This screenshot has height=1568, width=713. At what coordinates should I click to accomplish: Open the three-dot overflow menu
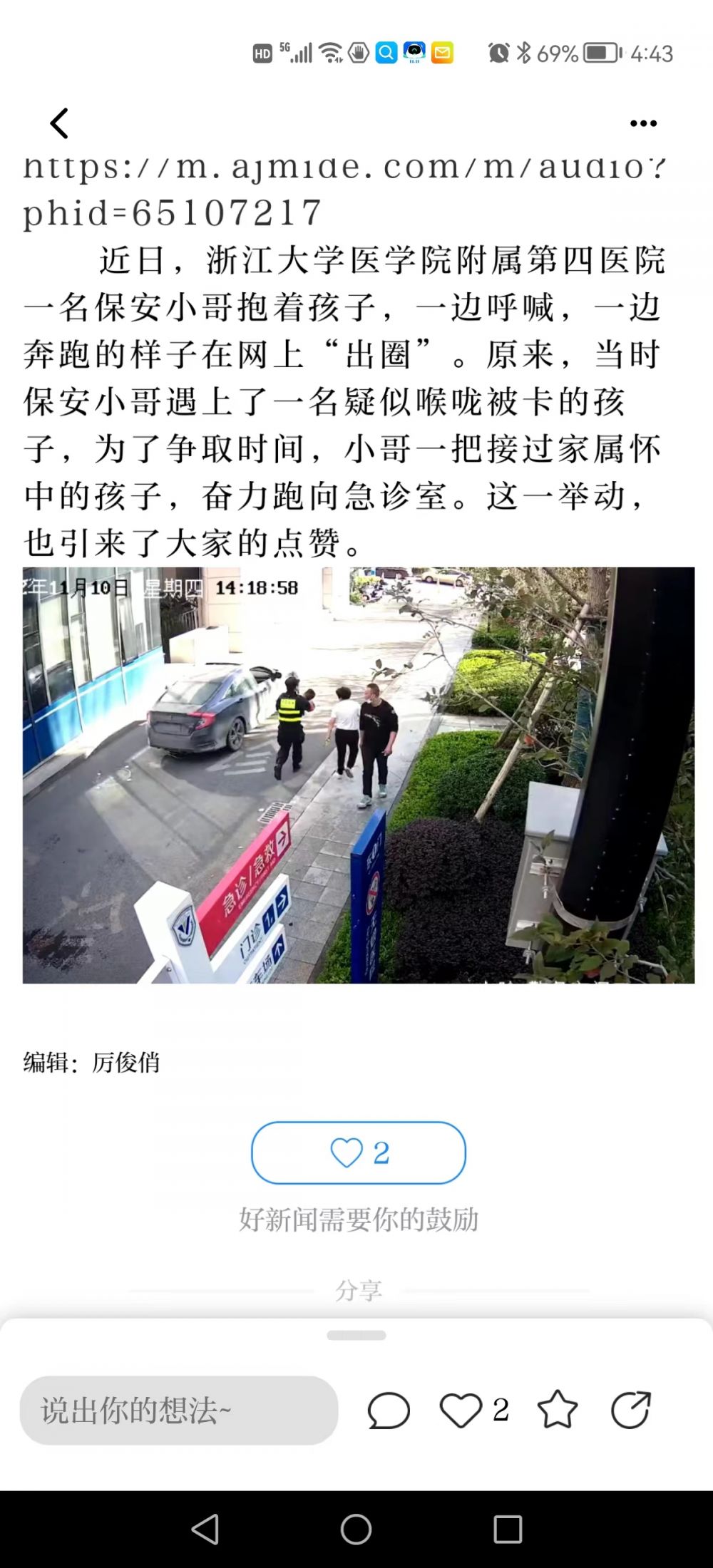pyautogui.click(x=643, y=123)
